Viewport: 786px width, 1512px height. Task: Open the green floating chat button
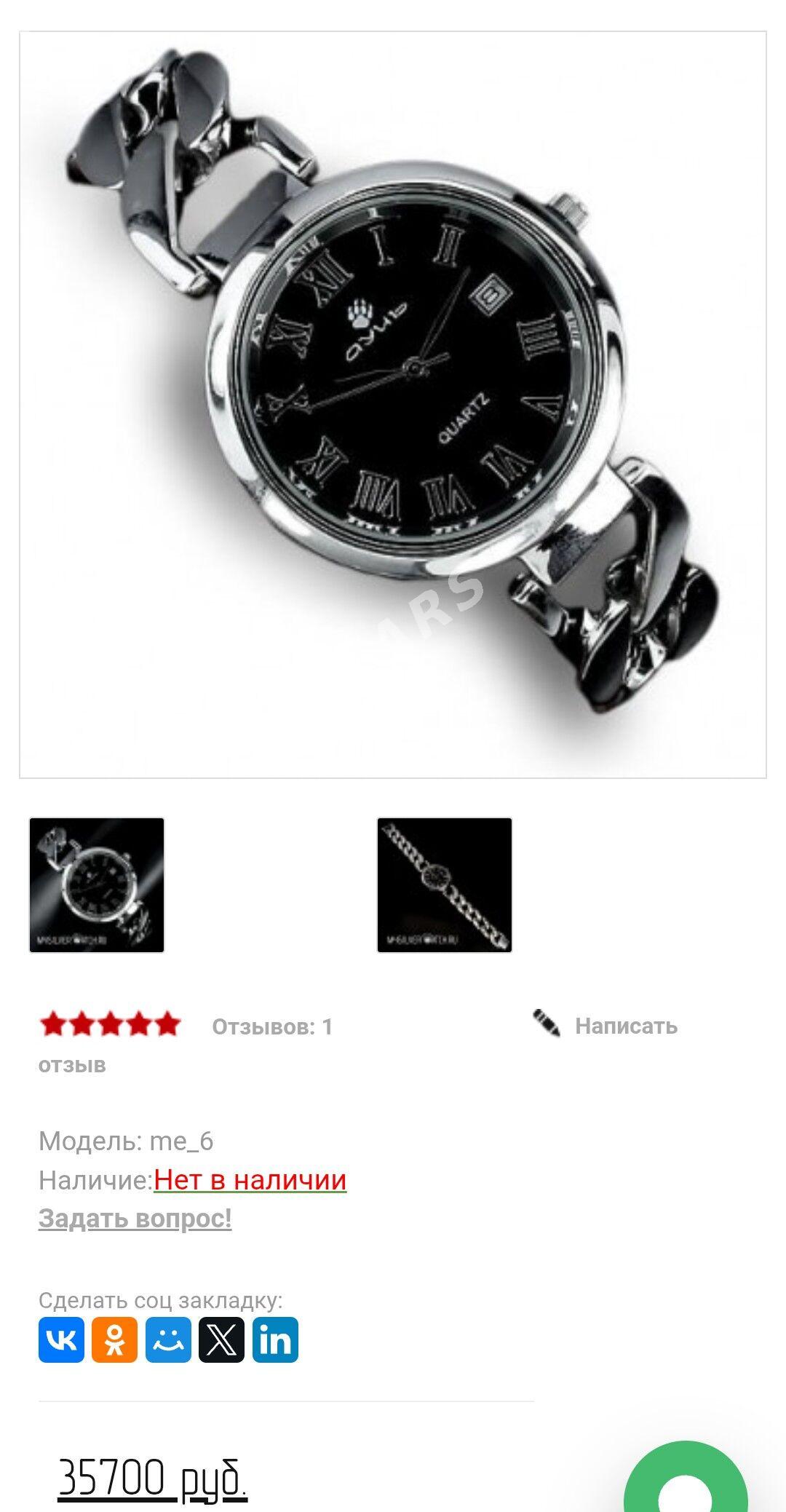click(686, 1478)
